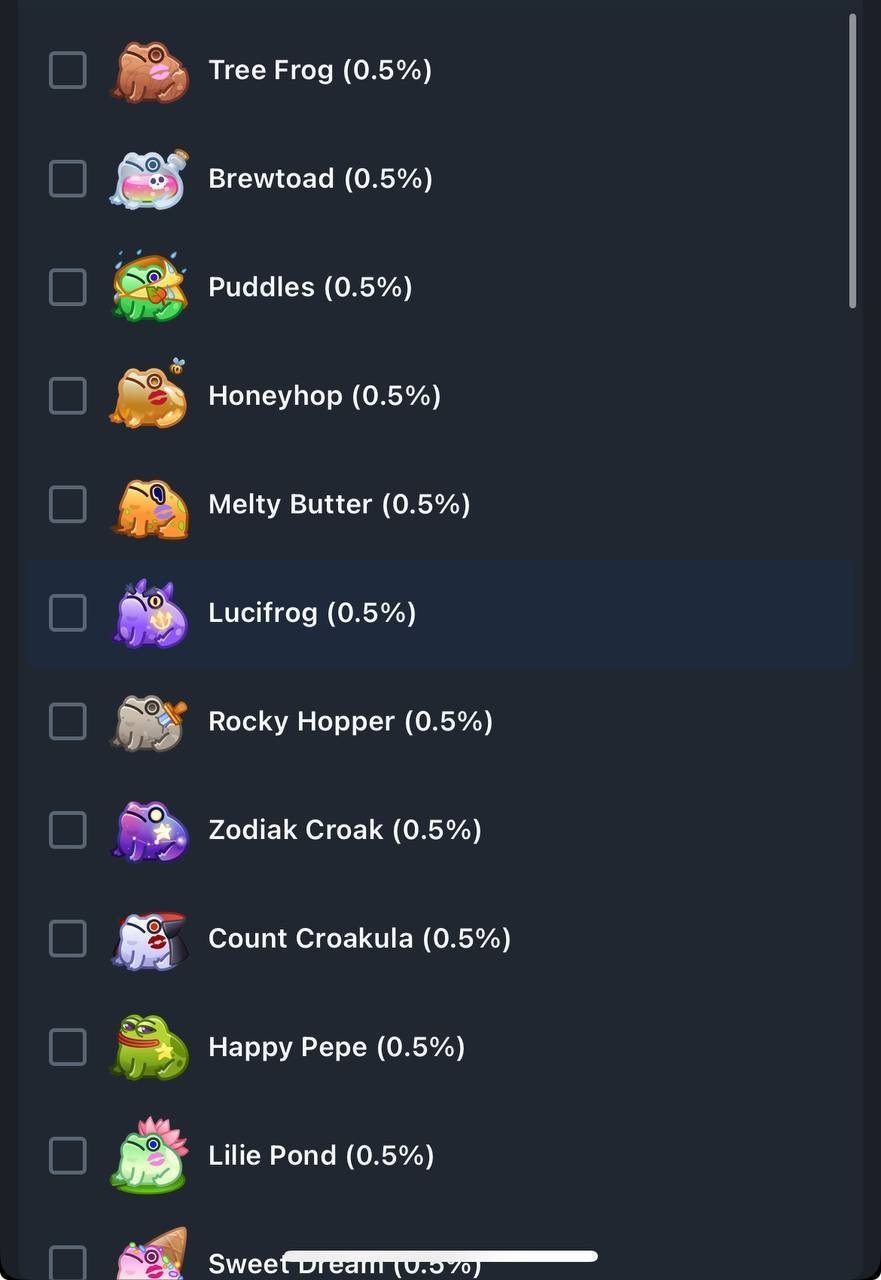Mark the Melty Butter checkbox
This screenshot has width=881, height=1280.
[68, 504]
